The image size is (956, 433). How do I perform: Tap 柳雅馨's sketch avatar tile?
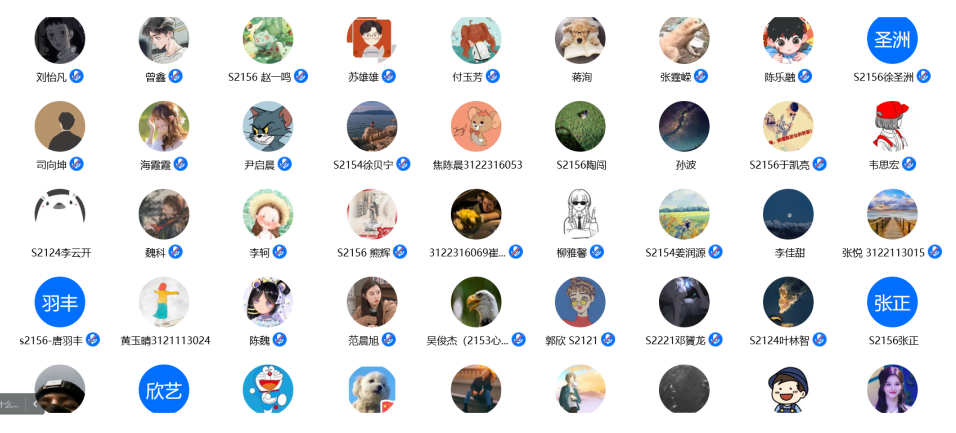580,214
